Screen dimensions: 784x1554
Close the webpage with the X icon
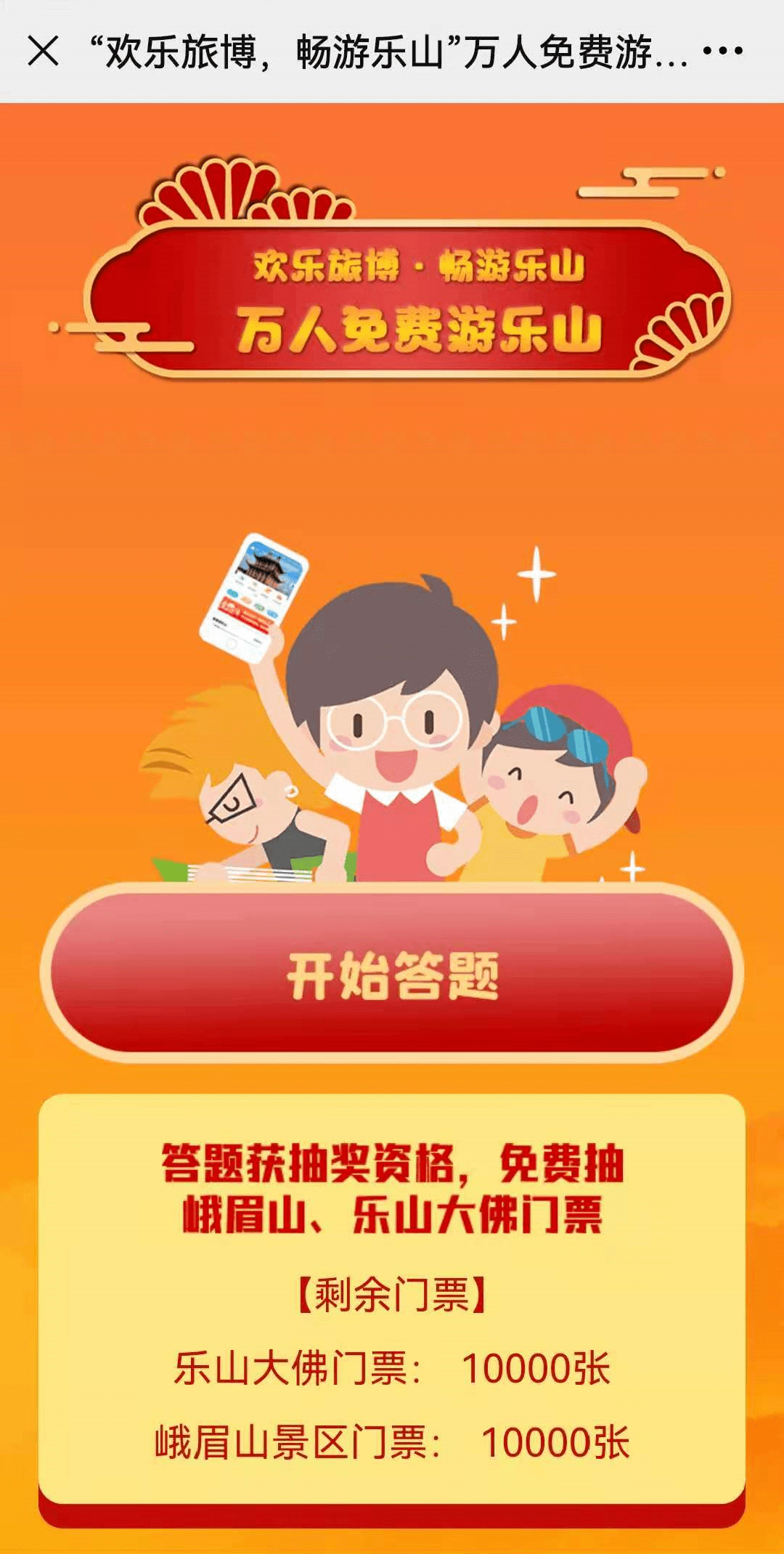pyautogui.click(x=43, y=52)
